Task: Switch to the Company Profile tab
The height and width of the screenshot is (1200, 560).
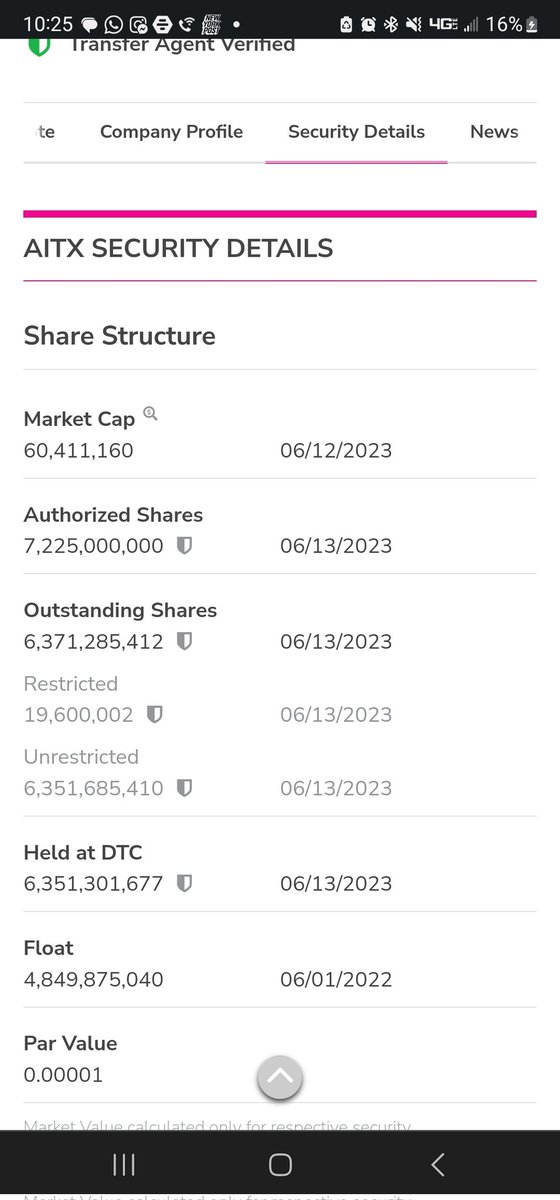Action: coord(171,132)
